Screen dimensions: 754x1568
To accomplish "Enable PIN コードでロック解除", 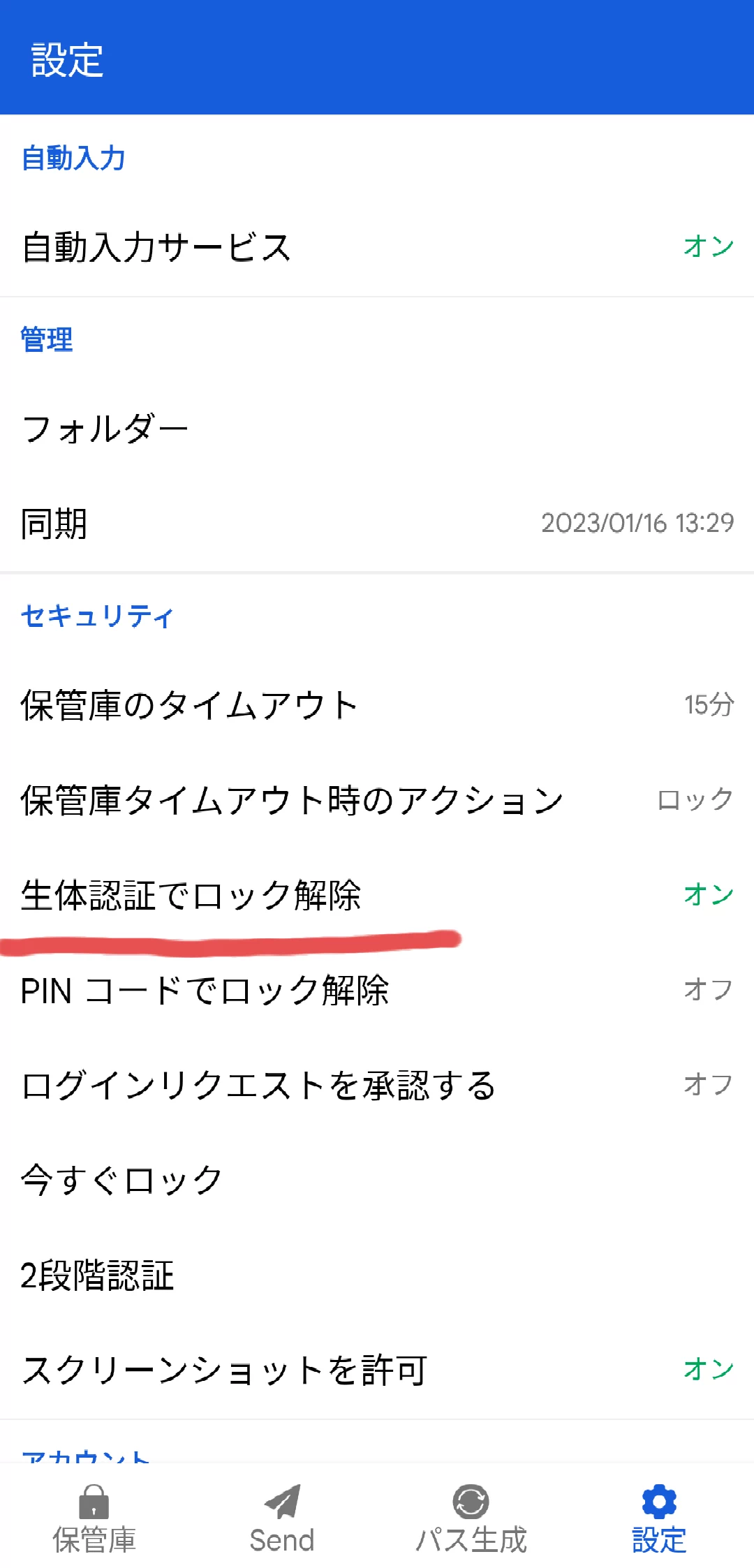I will click(377, 989).
